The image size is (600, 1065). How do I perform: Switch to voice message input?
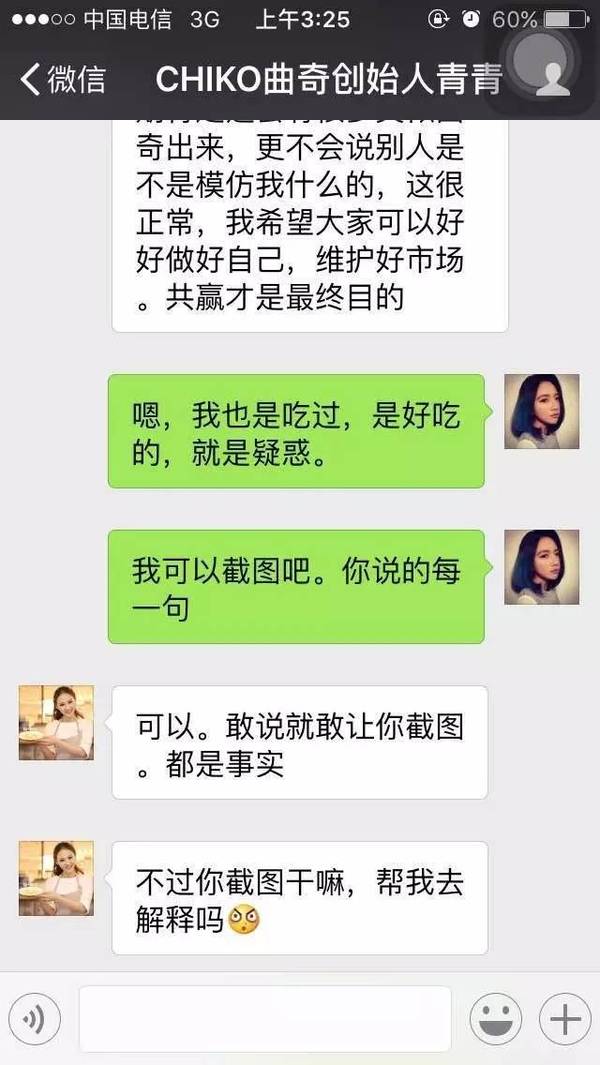point(34,1019)
